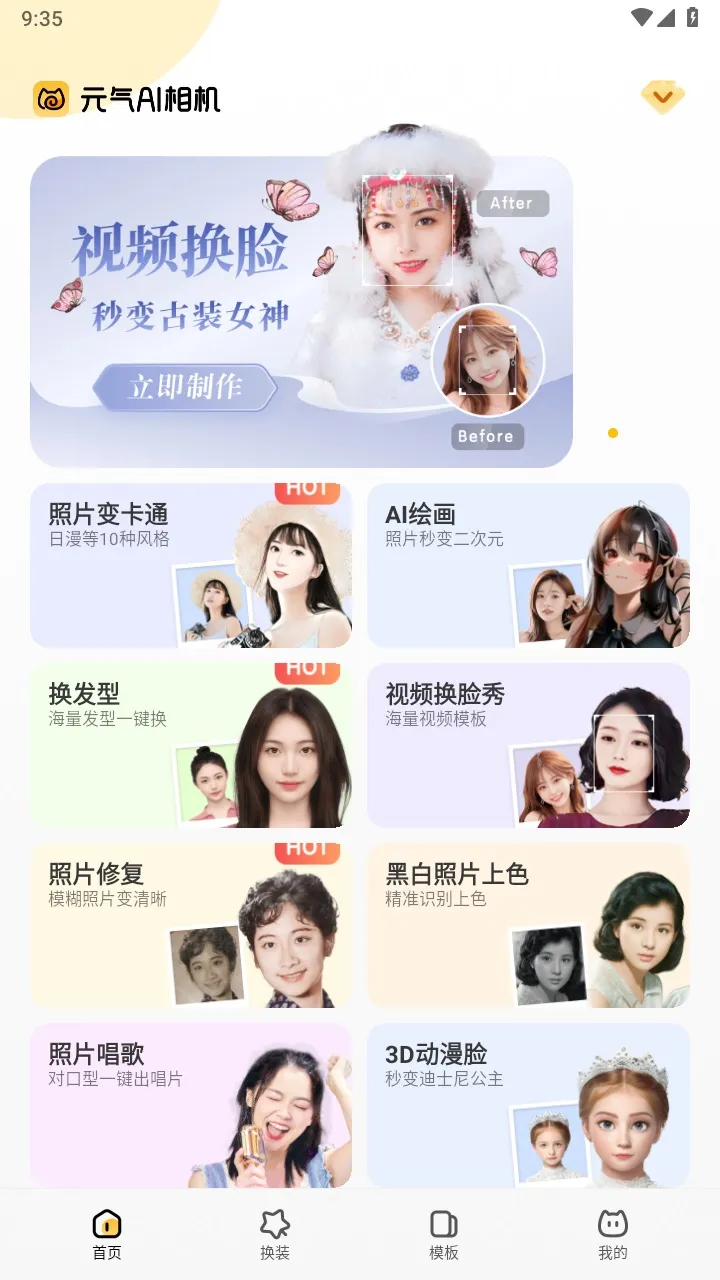Open the 换发型 card
The width and height of the screenshot is (720, 1280).
190,745
